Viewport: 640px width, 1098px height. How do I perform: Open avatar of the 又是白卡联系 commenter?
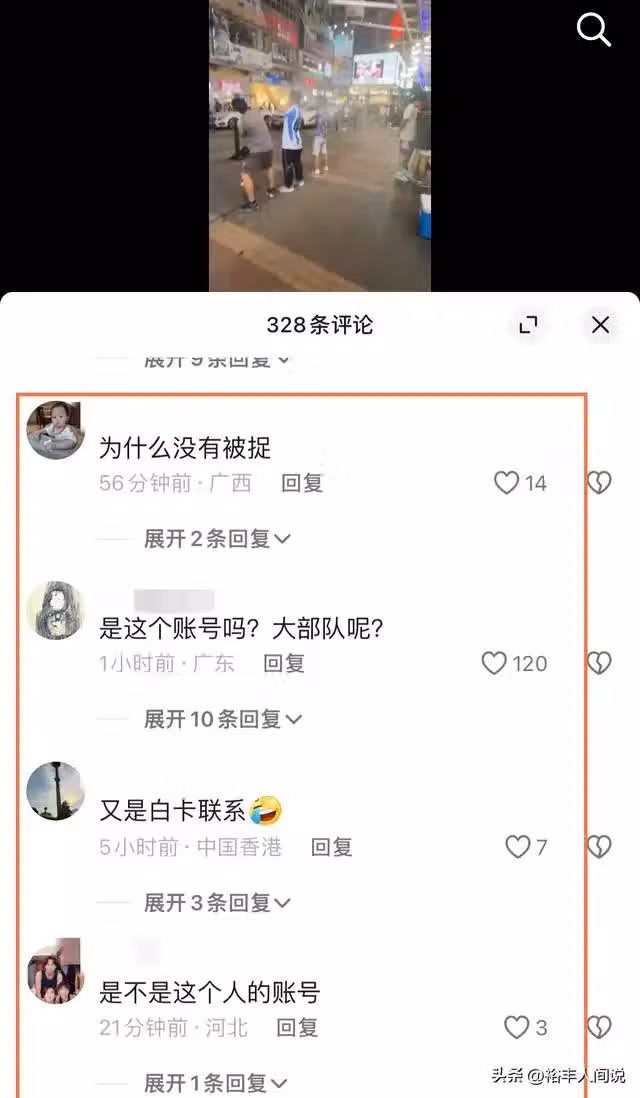coord(54,790)
